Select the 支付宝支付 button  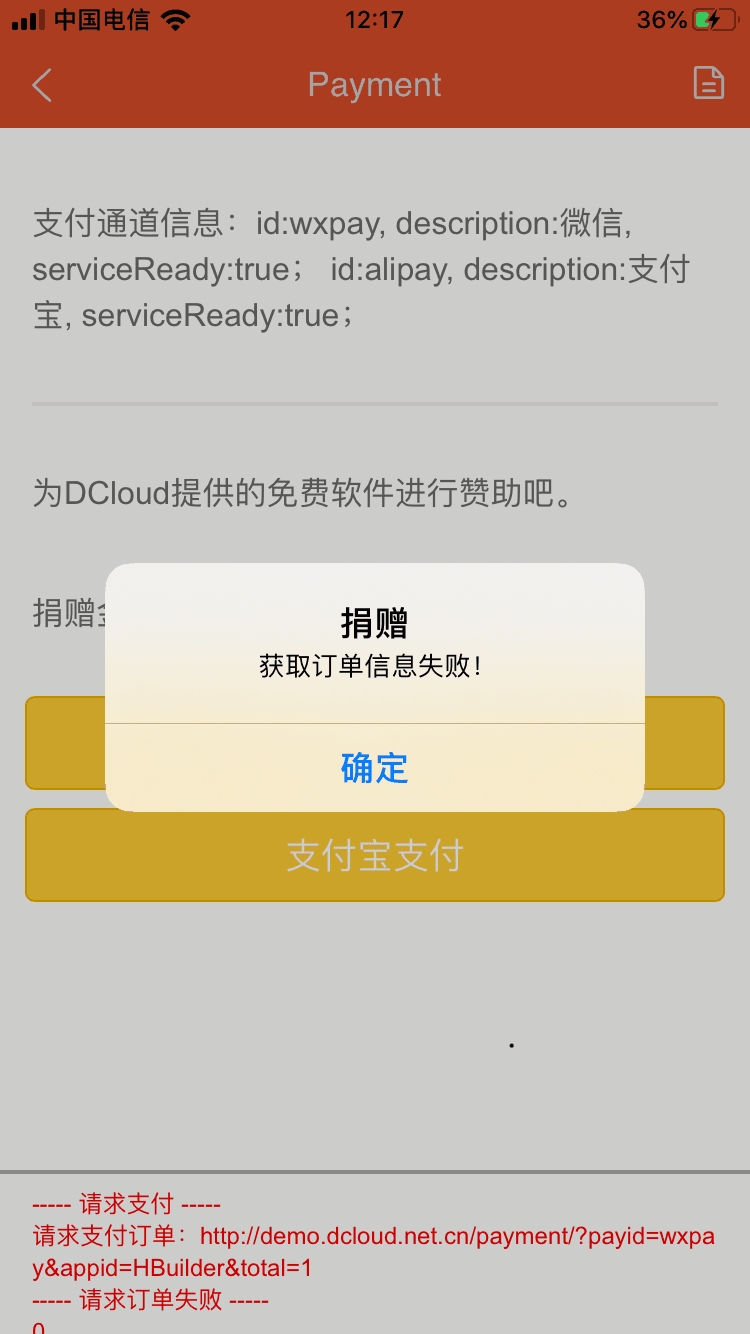[375, 855]
